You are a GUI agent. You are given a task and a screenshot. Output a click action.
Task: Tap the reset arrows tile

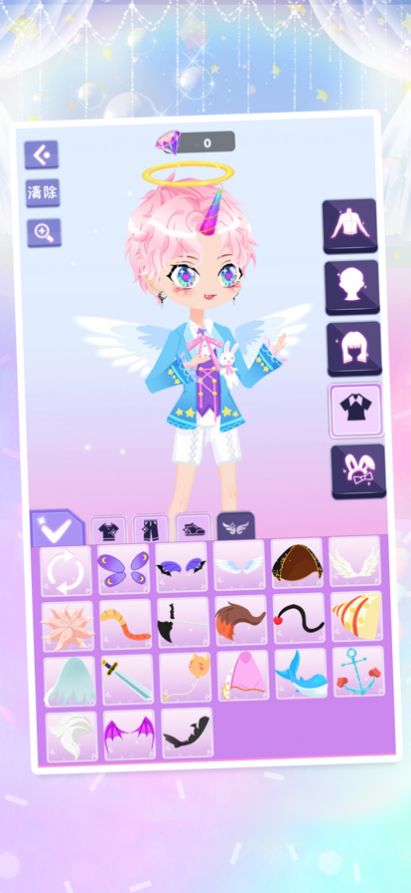(x=66, y=571)
